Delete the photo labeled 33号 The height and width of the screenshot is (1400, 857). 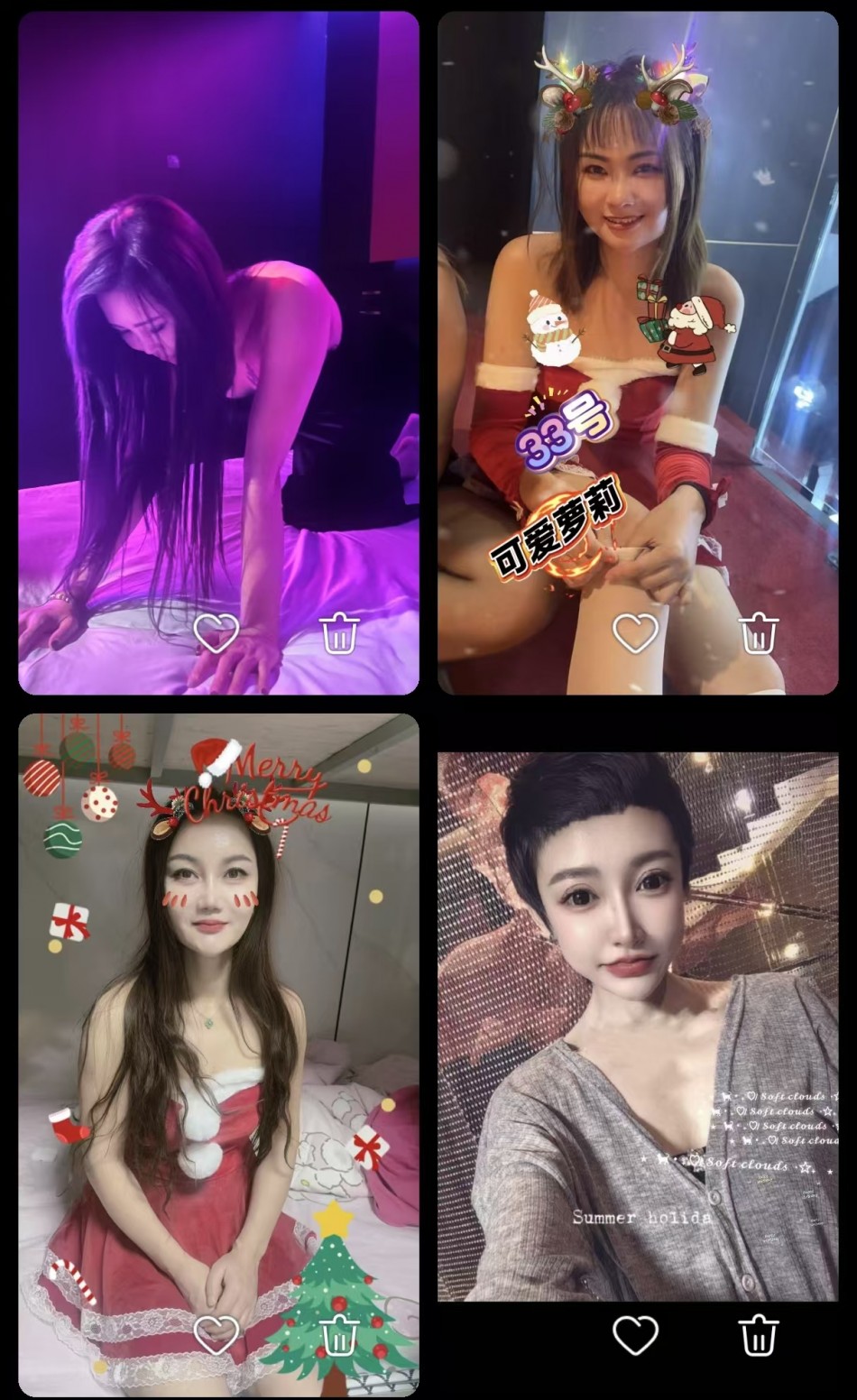click(759, 633)
